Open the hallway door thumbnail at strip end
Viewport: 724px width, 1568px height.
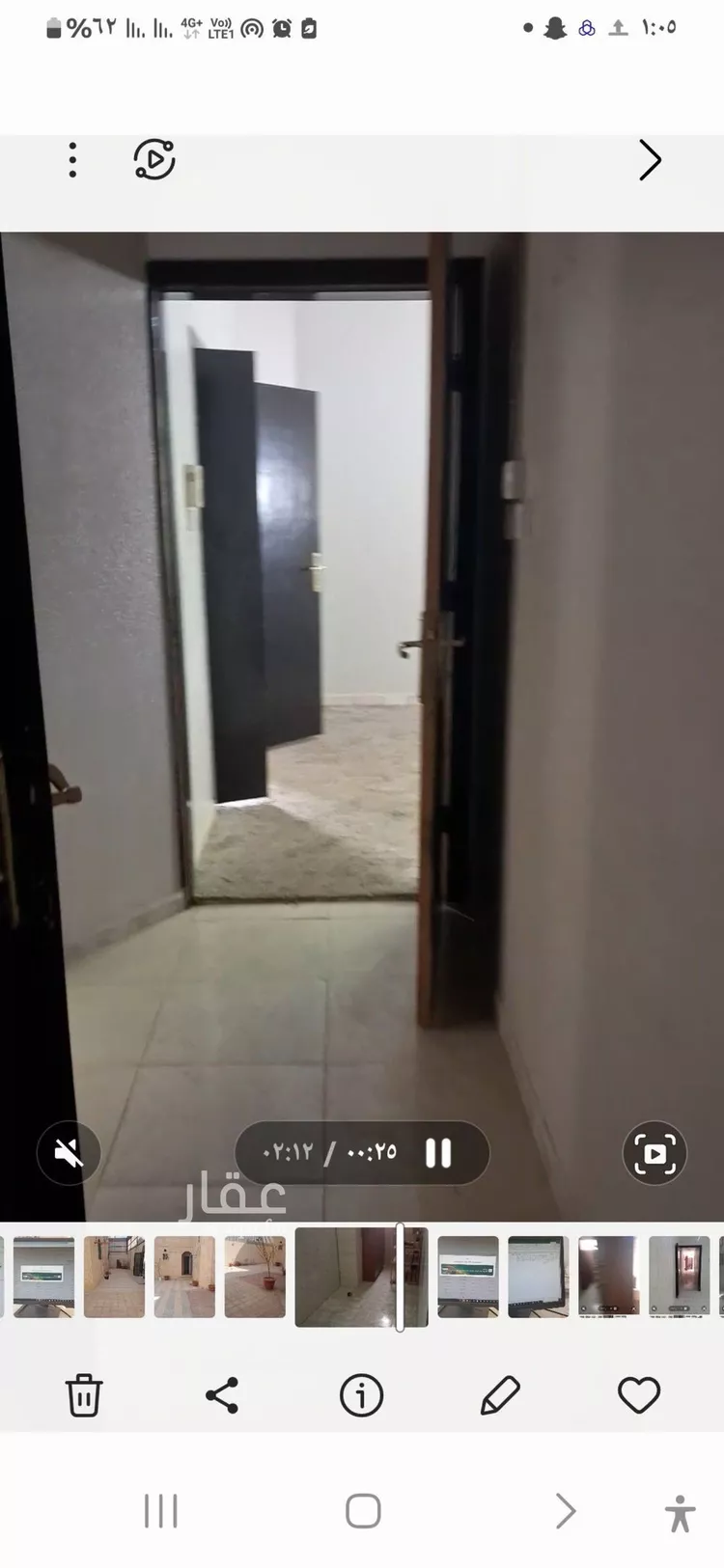pos(679,1277)
